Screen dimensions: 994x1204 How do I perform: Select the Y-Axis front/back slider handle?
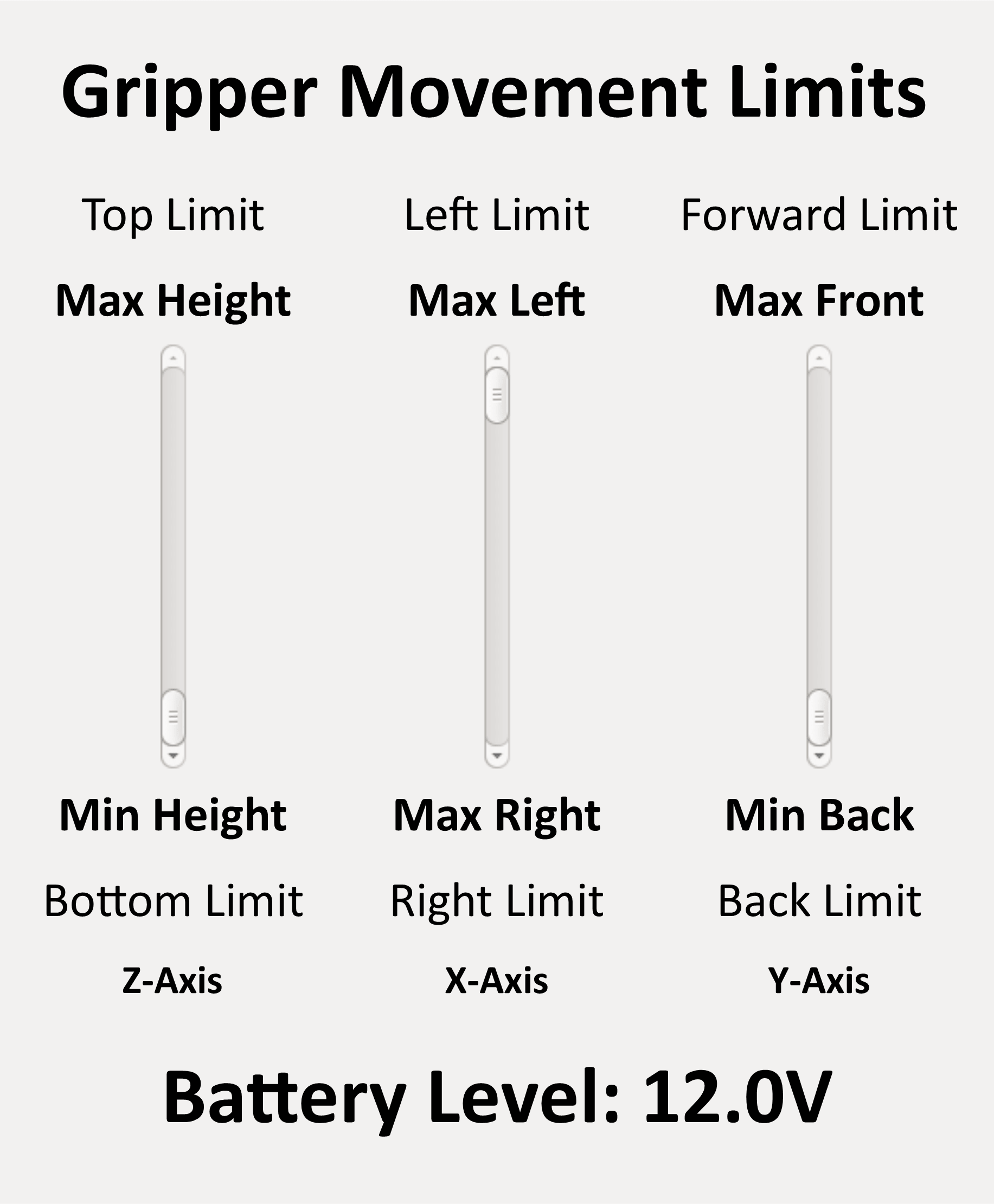(819, 717)
